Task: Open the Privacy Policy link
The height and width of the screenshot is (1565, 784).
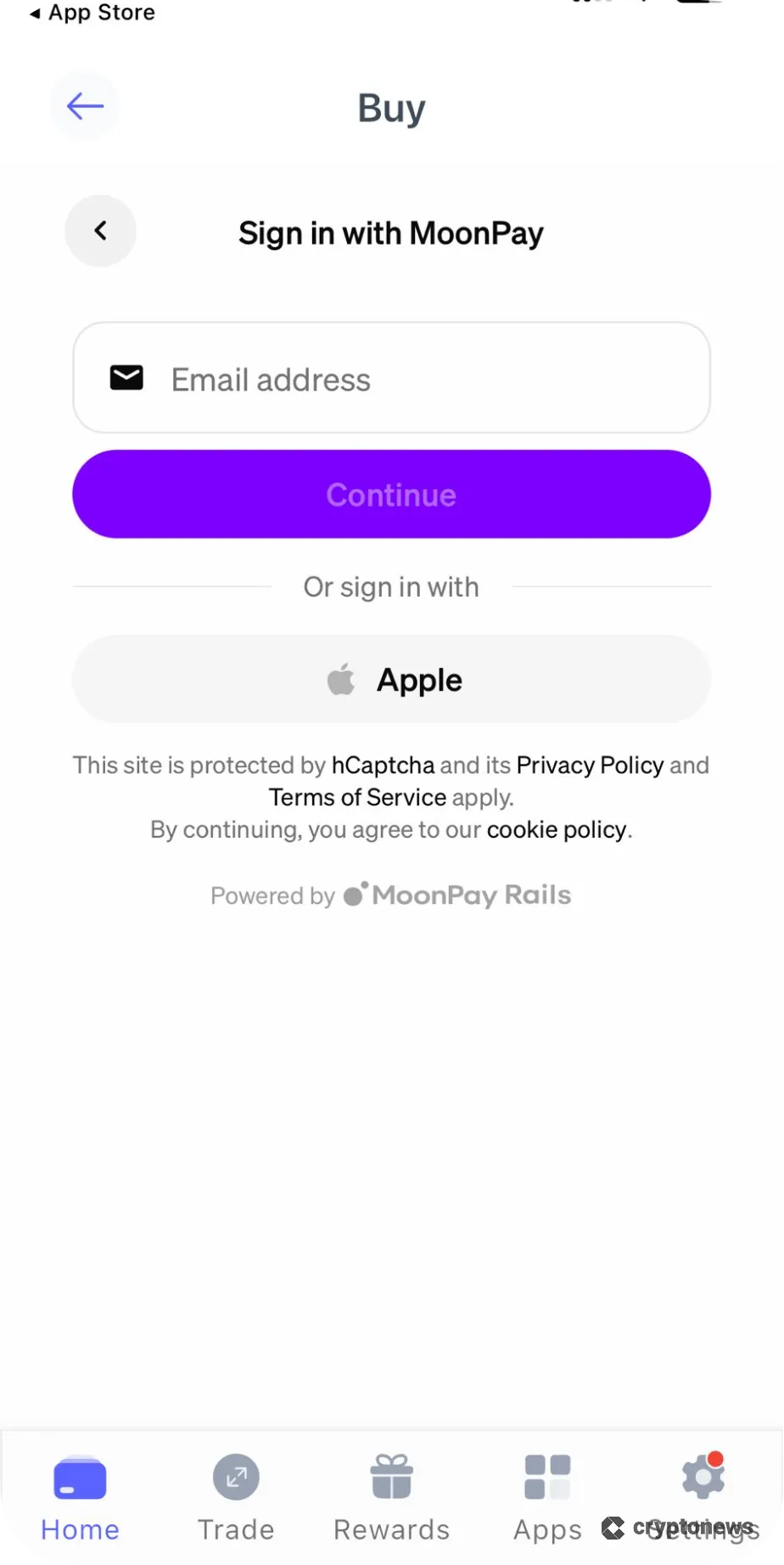Action: coord(589,765)
